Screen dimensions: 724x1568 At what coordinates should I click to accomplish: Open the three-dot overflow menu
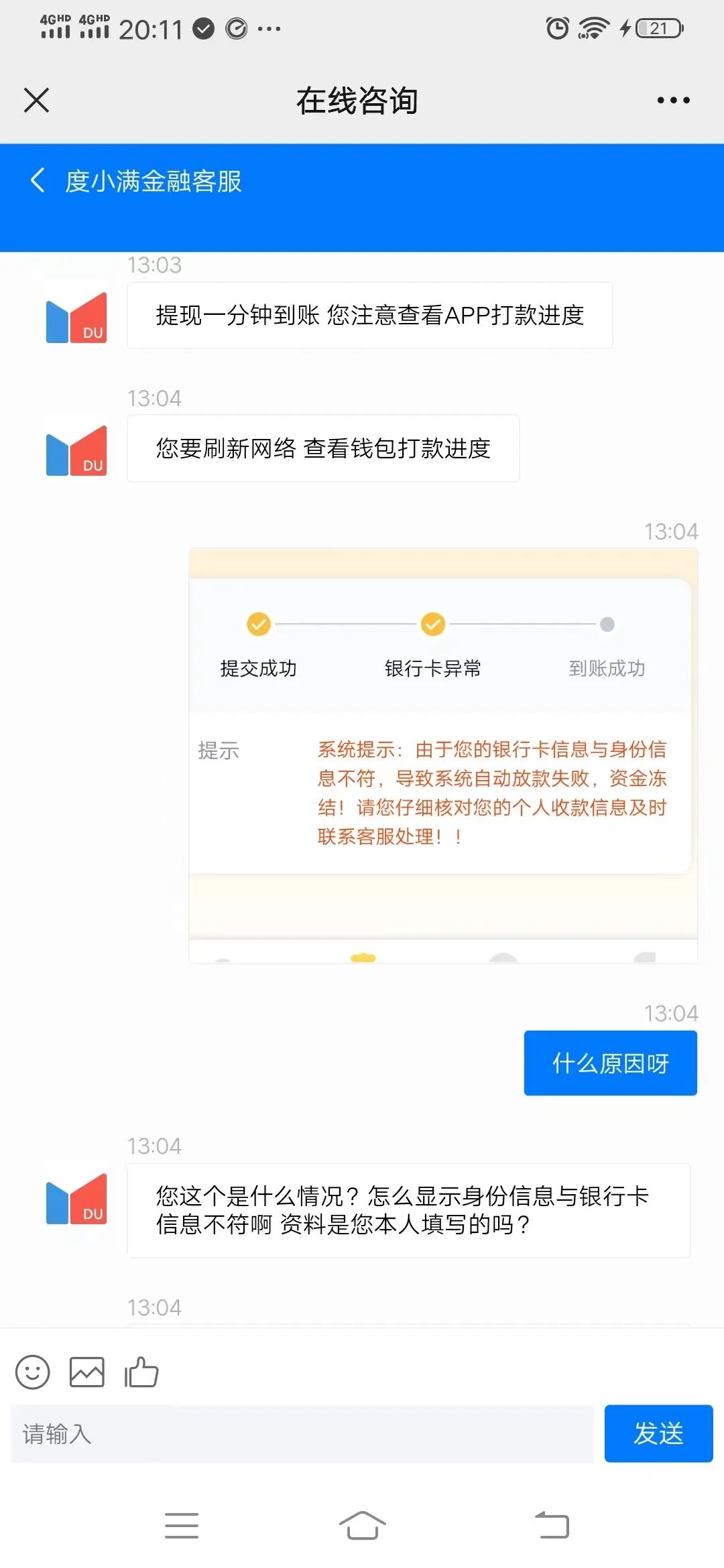point(673,101)
